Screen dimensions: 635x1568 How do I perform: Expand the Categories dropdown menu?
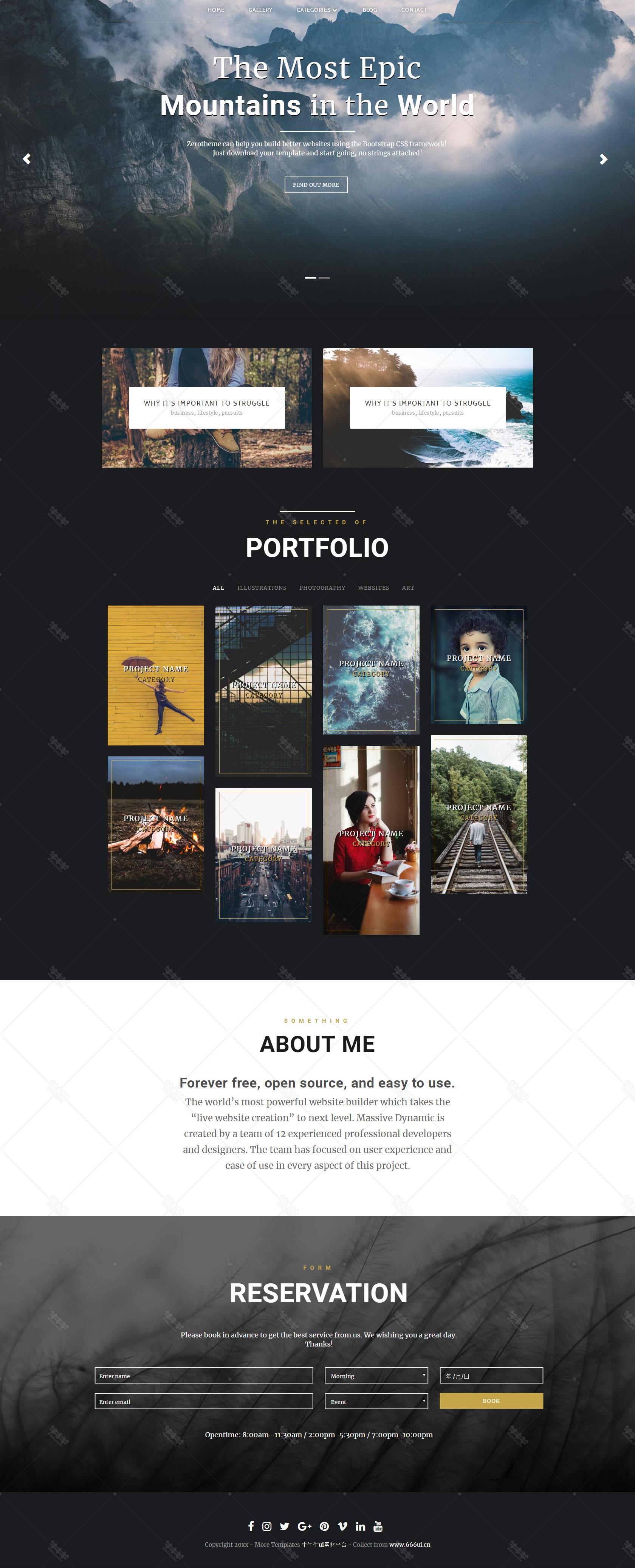click(316, 10)
